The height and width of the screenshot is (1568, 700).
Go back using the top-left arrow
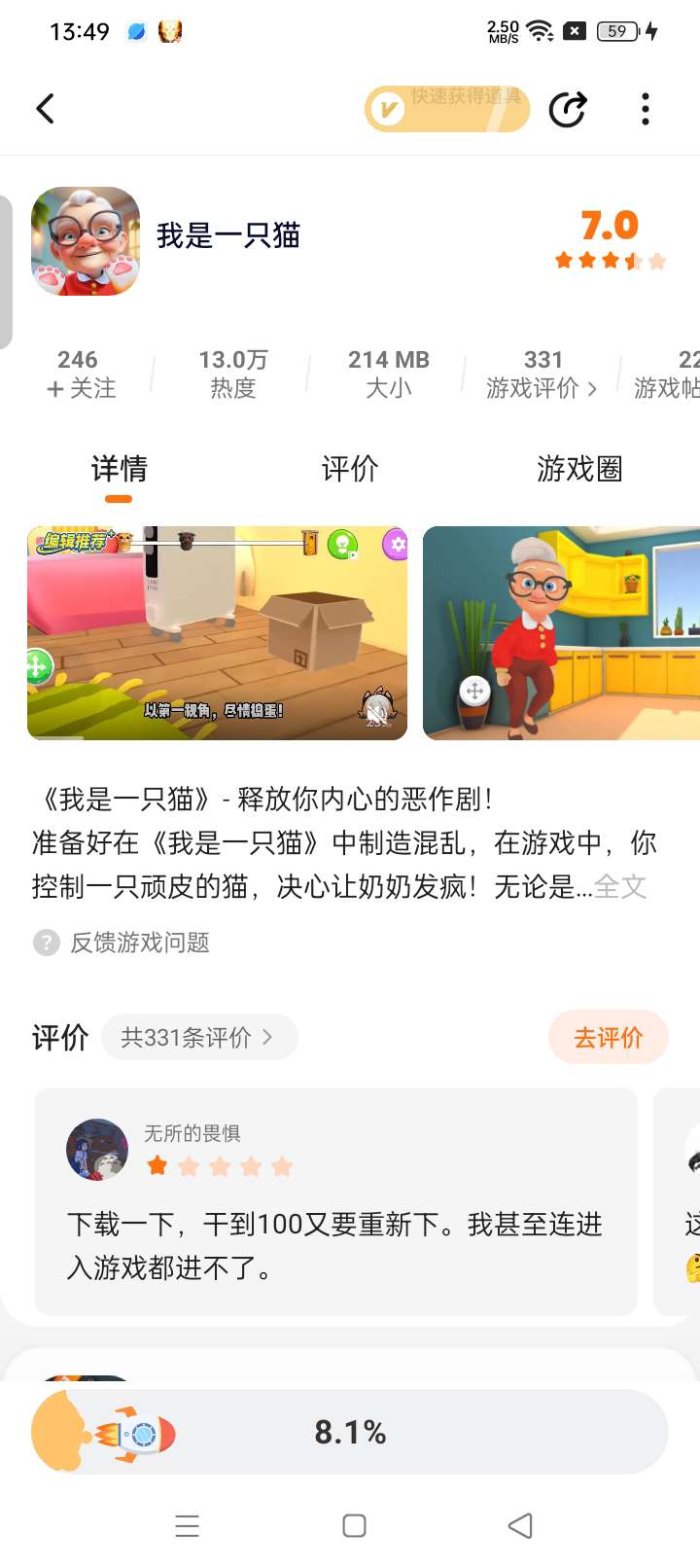(46, 109)
